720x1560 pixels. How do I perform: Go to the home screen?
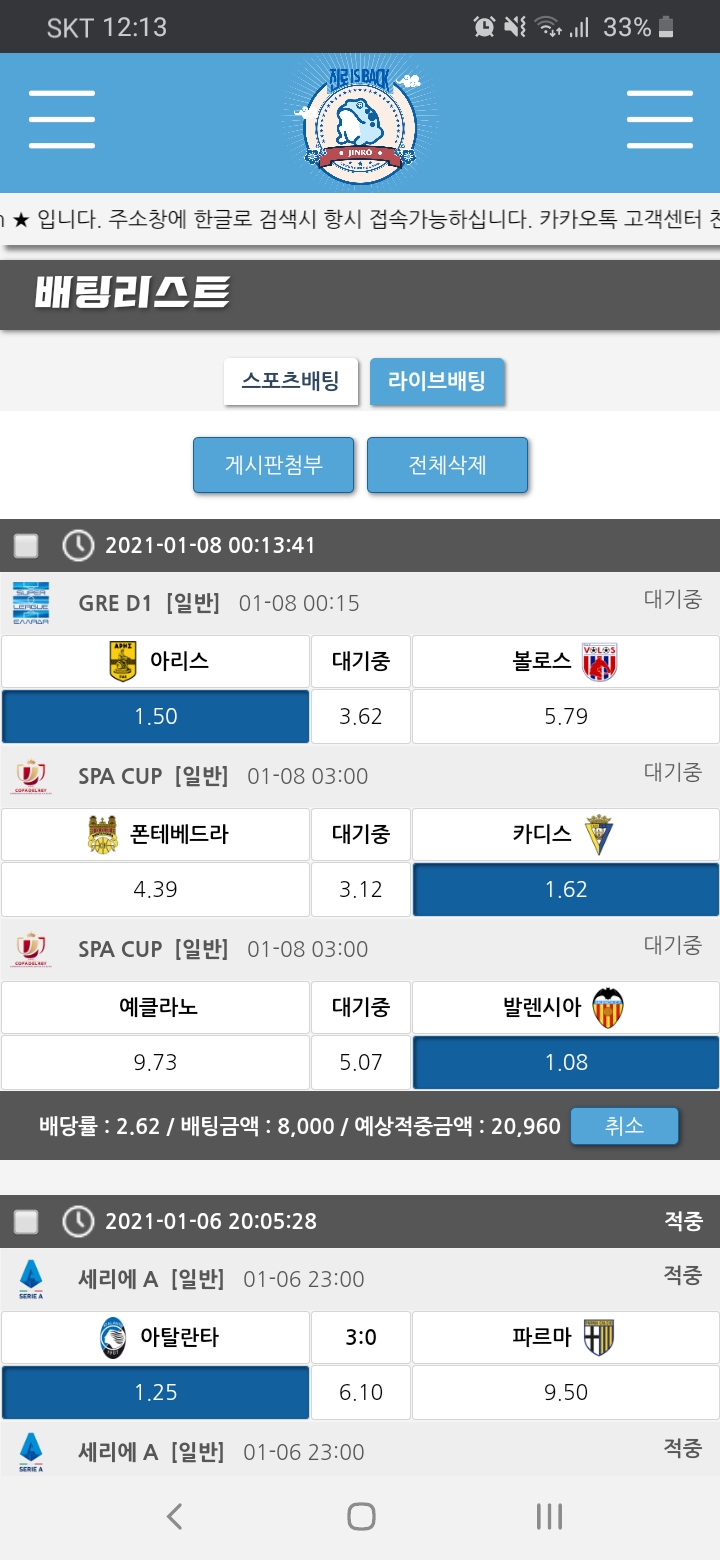(x=360, y=1516)
